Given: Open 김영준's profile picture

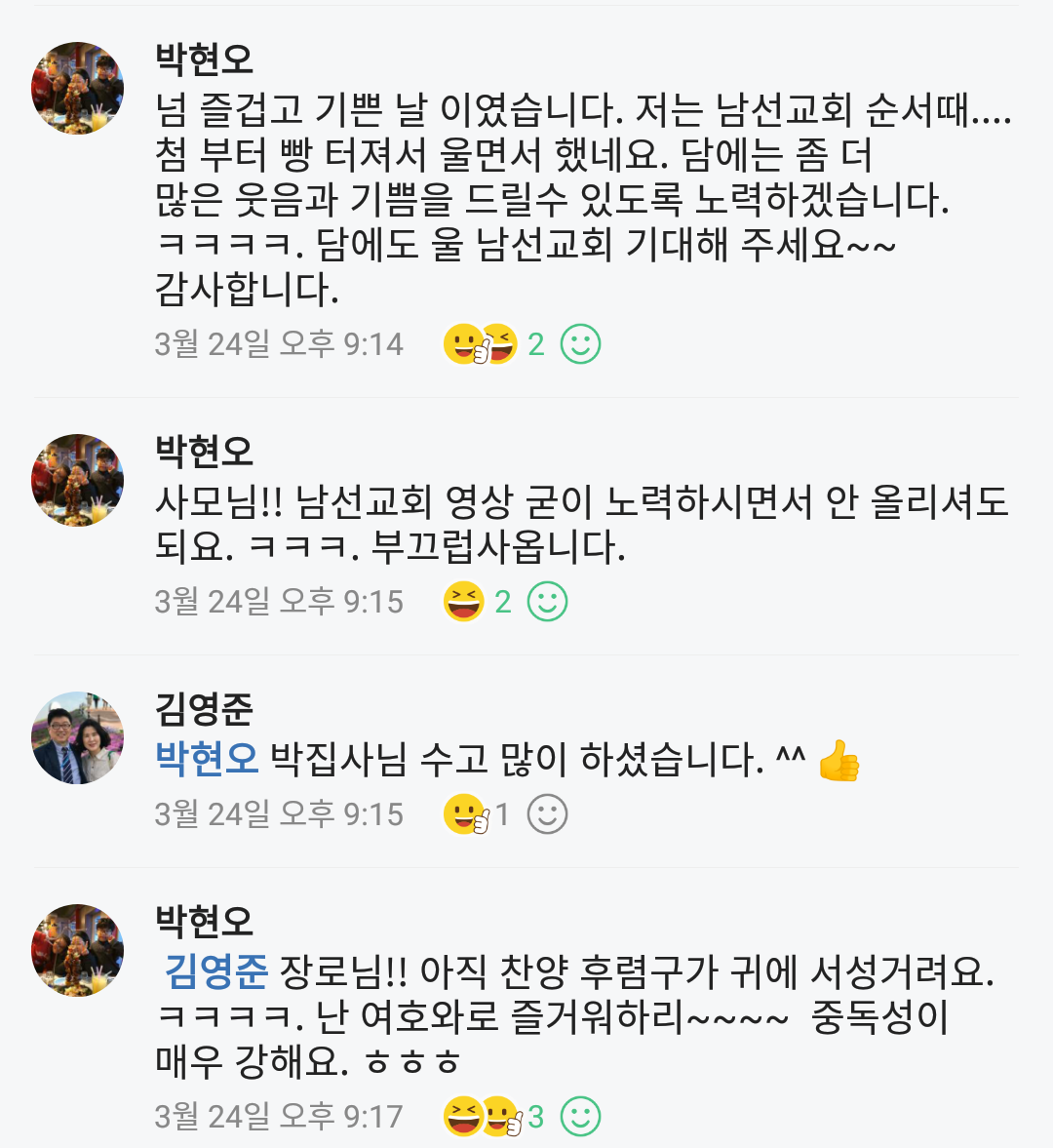Looking at the screenshot, I should pos(78,738).
